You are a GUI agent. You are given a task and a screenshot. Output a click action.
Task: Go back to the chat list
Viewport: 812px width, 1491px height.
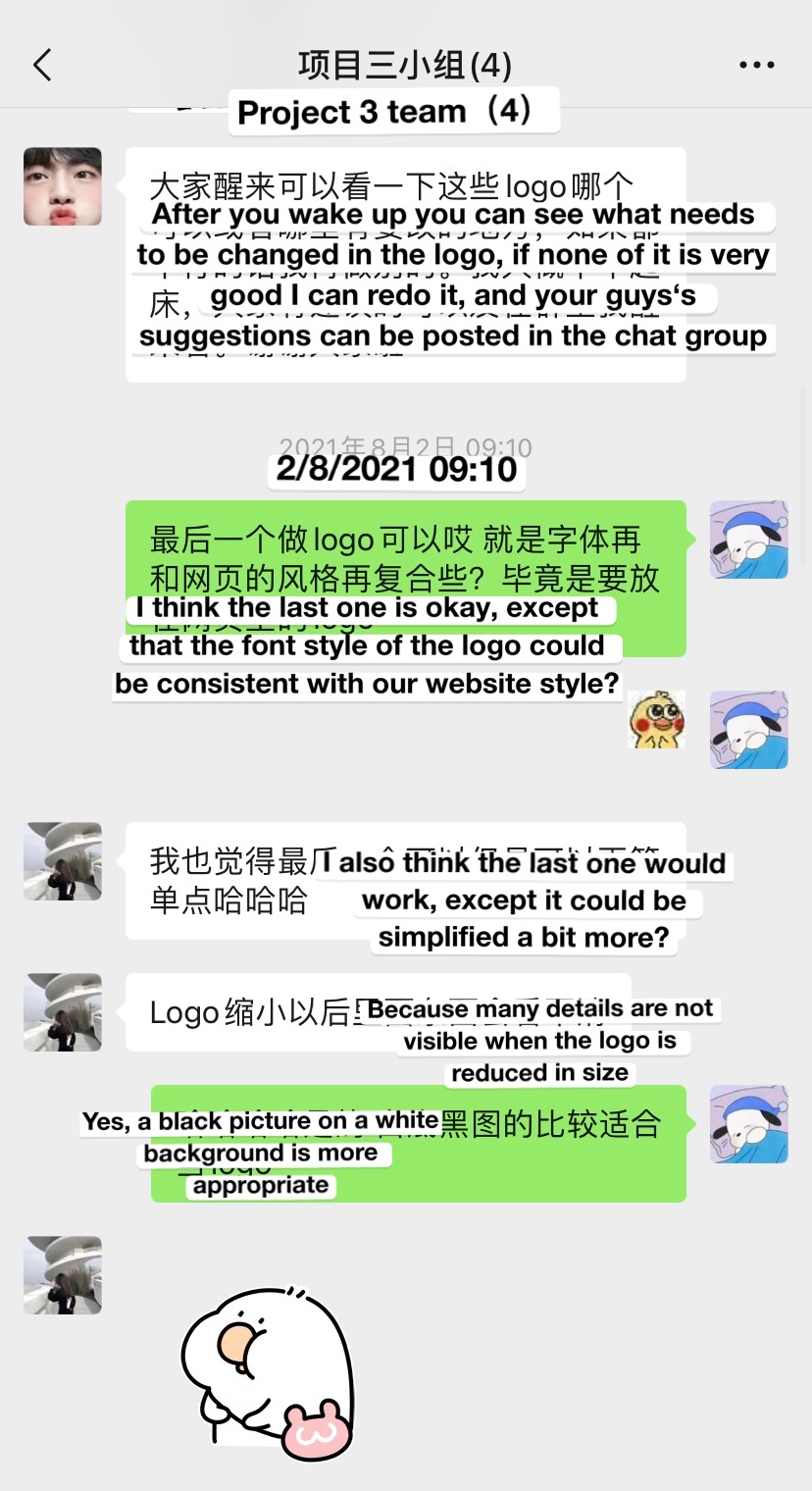pyautogui.click(x=41, y=66)
